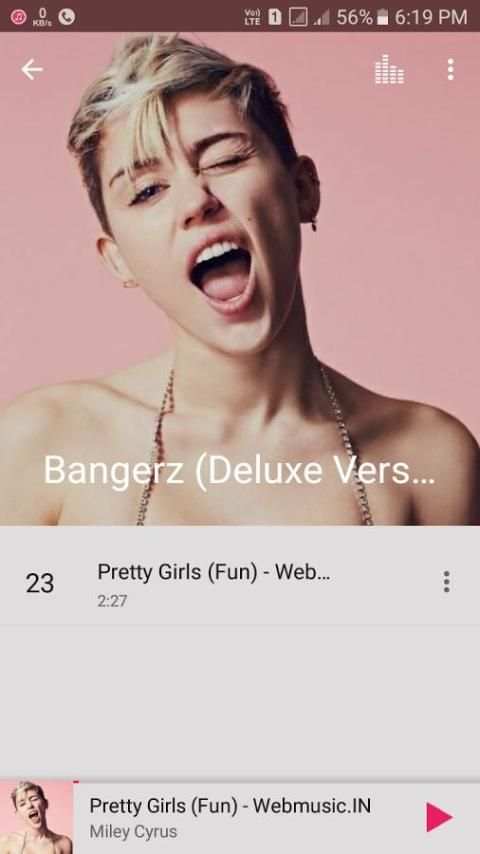
Task: Open the equalizer icon
Action: point(389,69)
